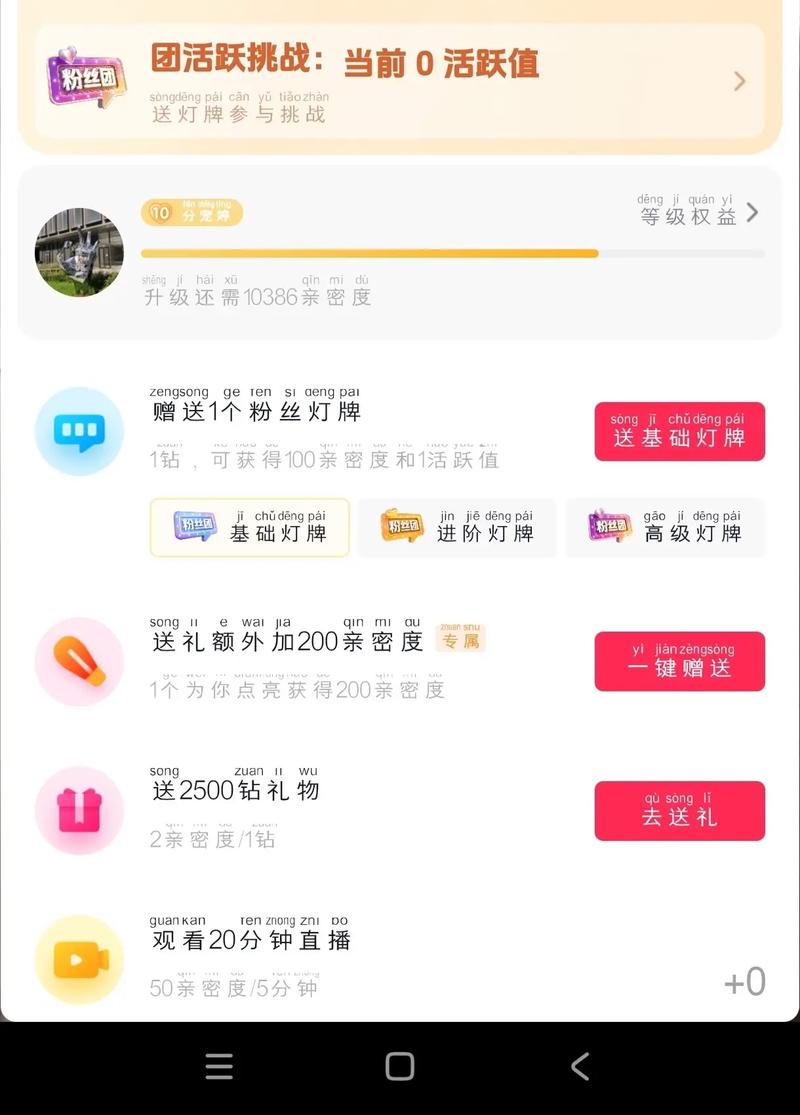Tap the yellow video camera livestream icon
The width and height of the screenshot is (800, 1115).
pyautogui.click(x=79, y=959)
